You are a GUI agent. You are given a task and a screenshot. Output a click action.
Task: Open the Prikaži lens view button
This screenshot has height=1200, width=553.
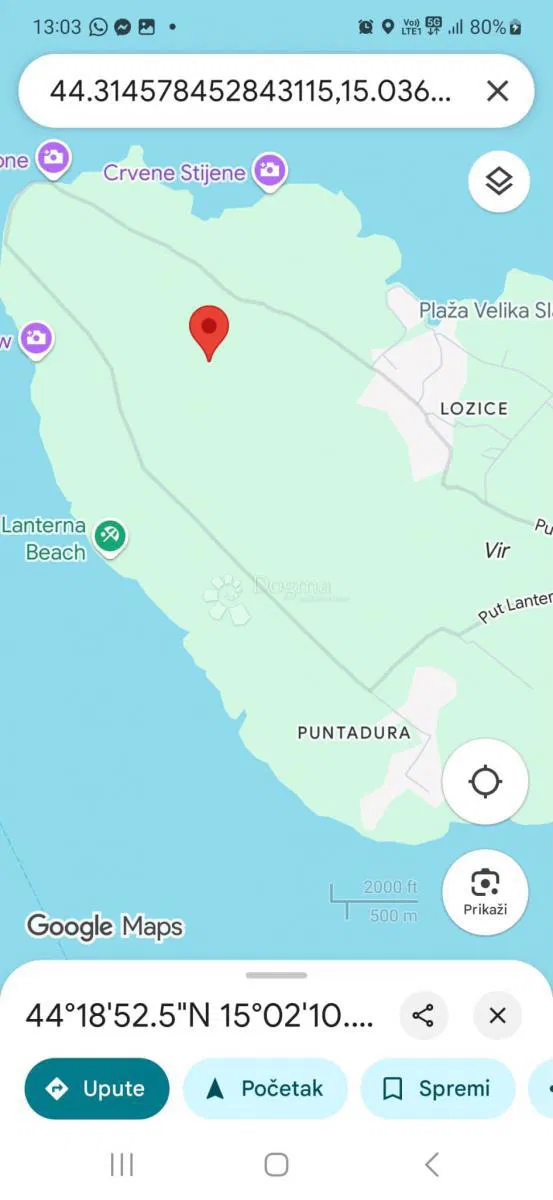(x=485, y=892)
